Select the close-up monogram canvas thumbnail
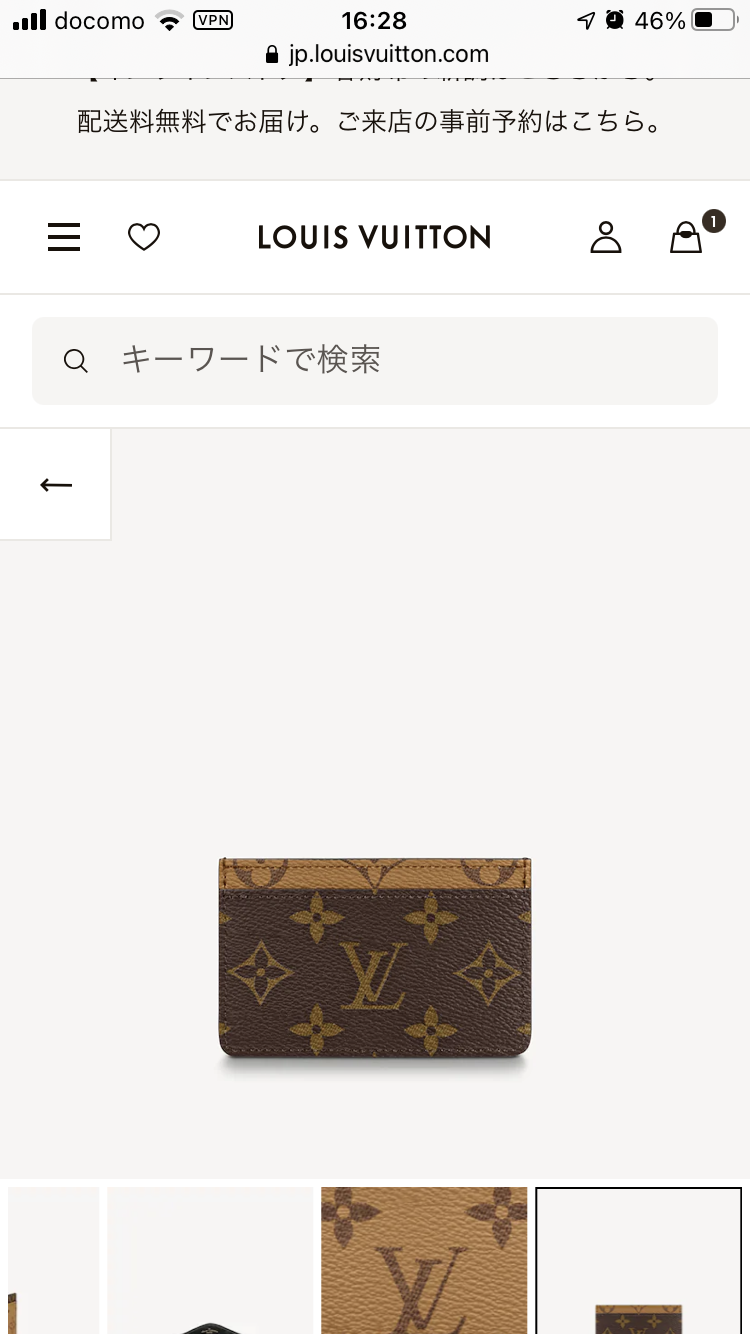750x1334 pixels. pos(424,1260)
